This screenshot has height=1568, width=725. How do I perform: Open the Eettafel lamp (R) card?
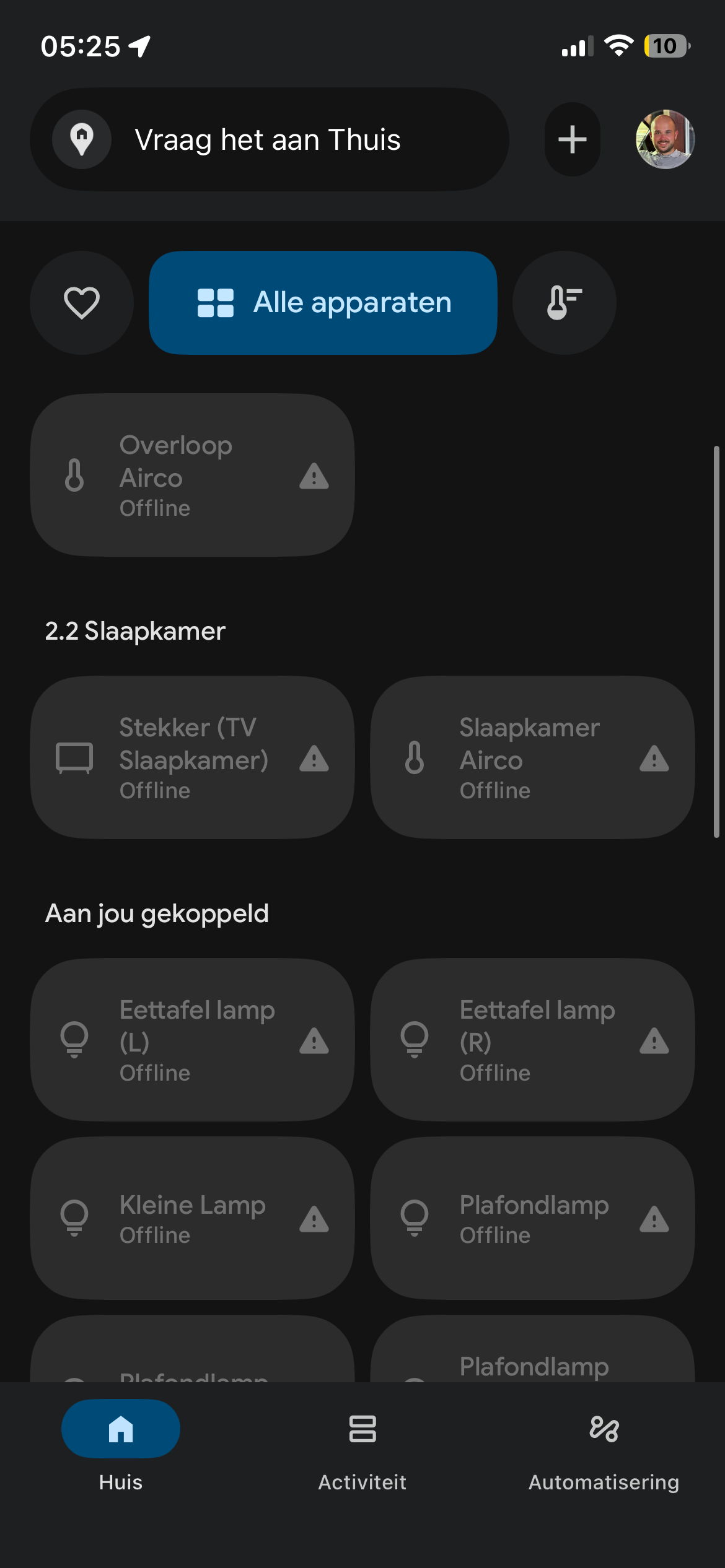(x=532, y=1040)
